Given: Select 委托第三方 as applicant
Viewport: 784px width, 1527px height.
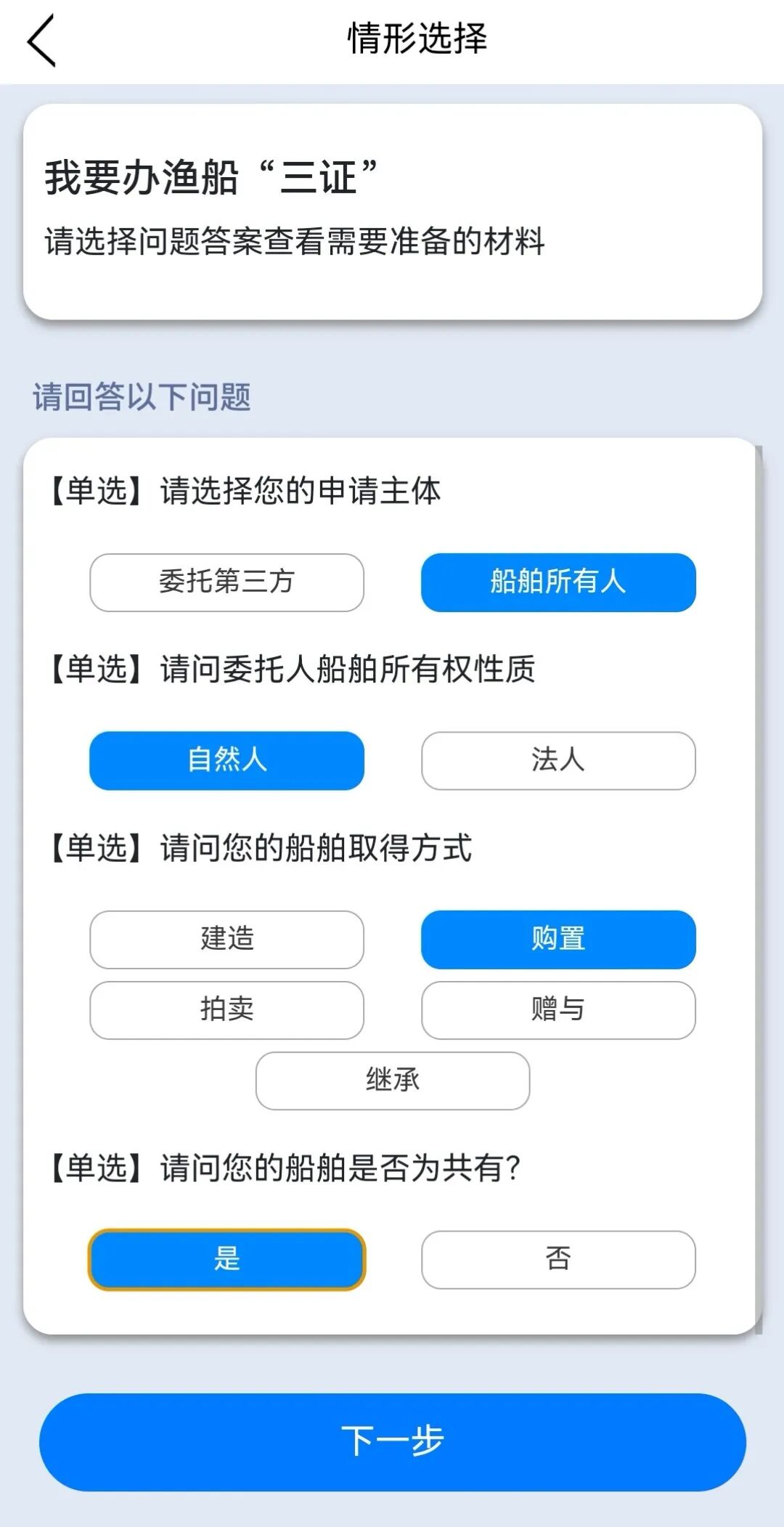Looking at the screenshot, I should [226, 582].
